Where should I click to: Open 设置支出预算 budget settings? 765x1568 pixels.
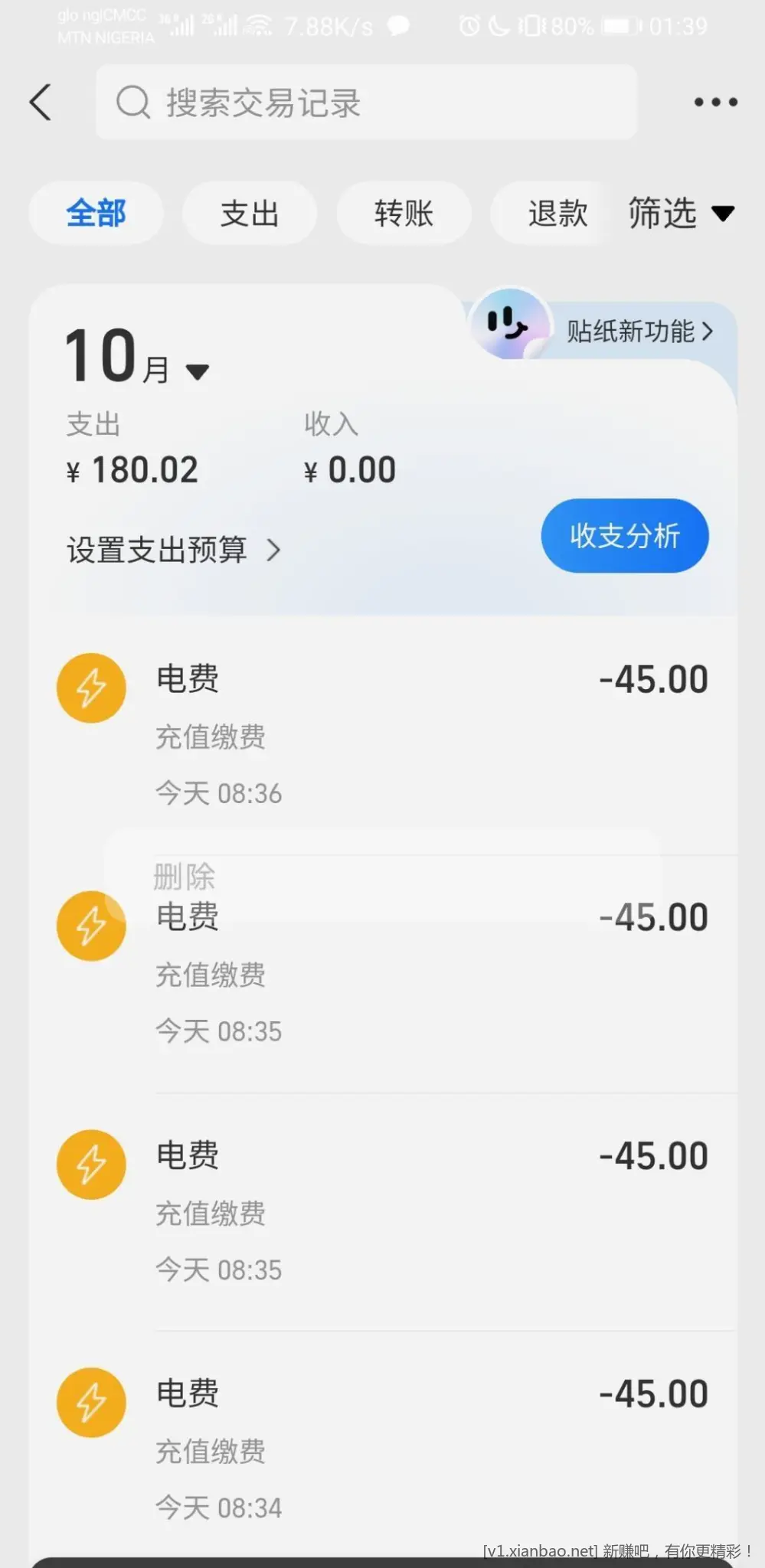pyautogui.click(x=174, y=550)
